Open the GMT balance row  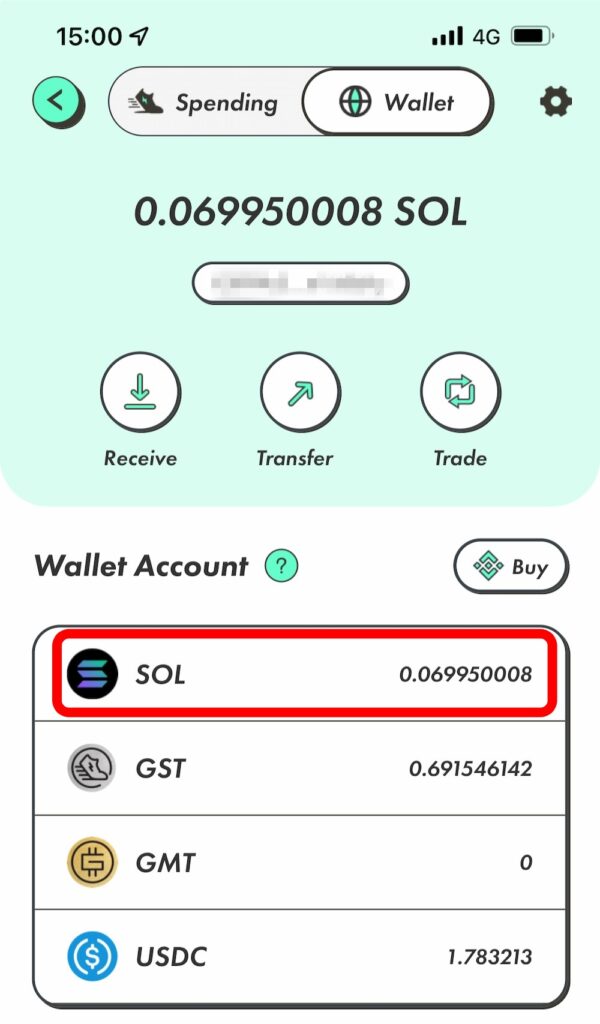point(300,862)
